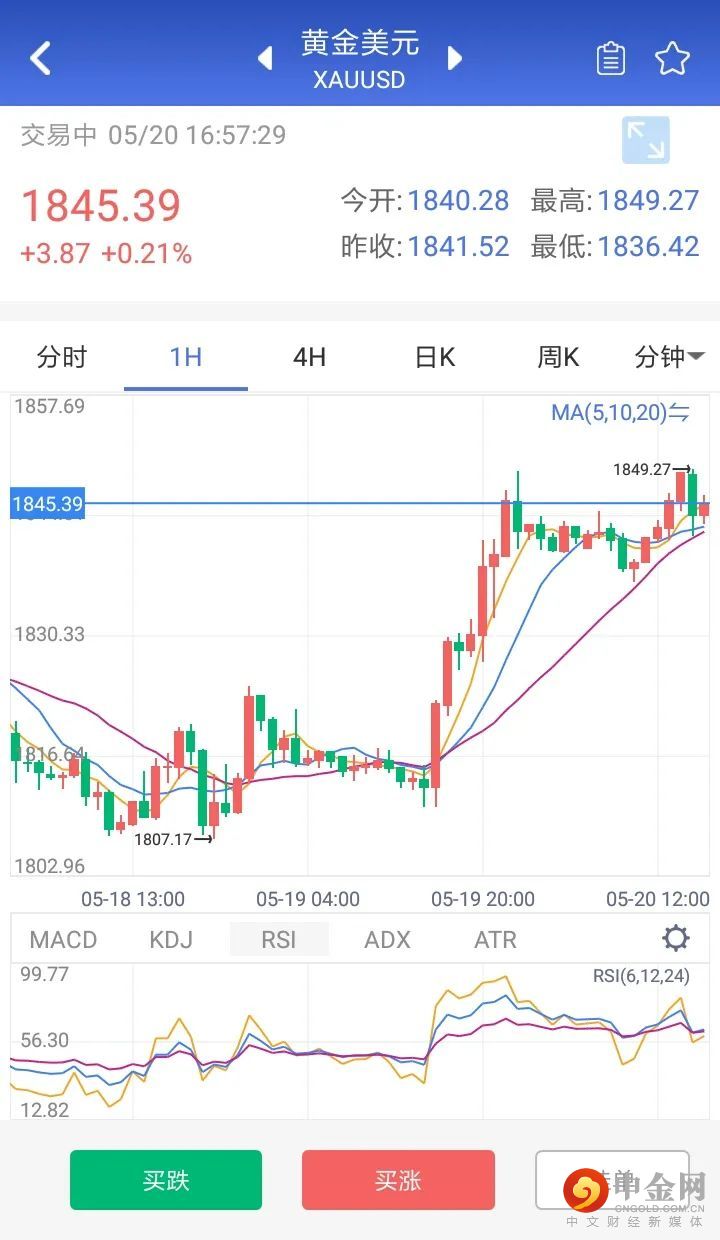This screenshot has height=1240, width=720.
Task: Switch to the 分时 chart tab
Action: point(62,357)
